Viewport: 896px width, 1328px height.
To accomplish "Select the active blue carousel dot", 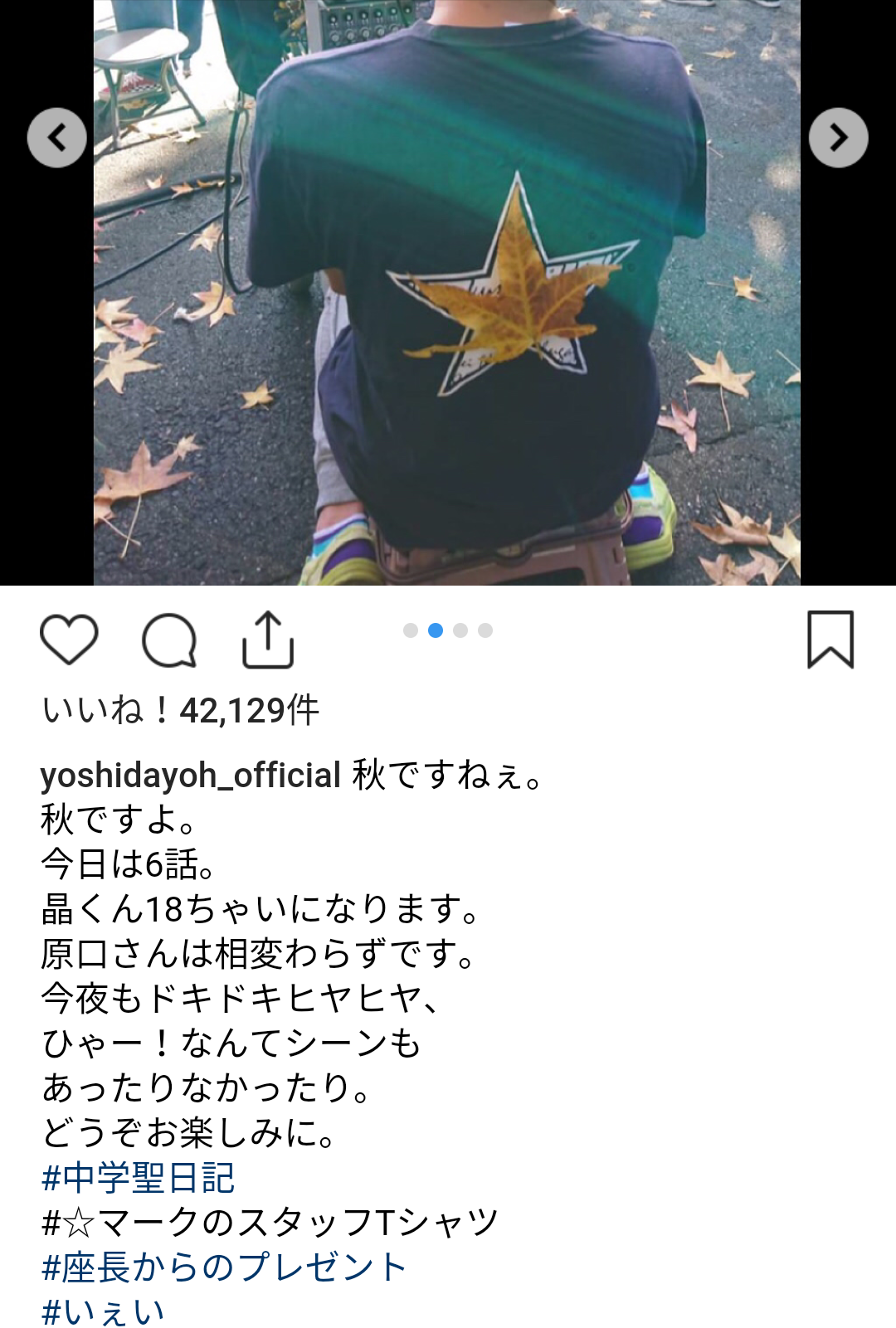I will pyautogui.click(x=434, y=630).
